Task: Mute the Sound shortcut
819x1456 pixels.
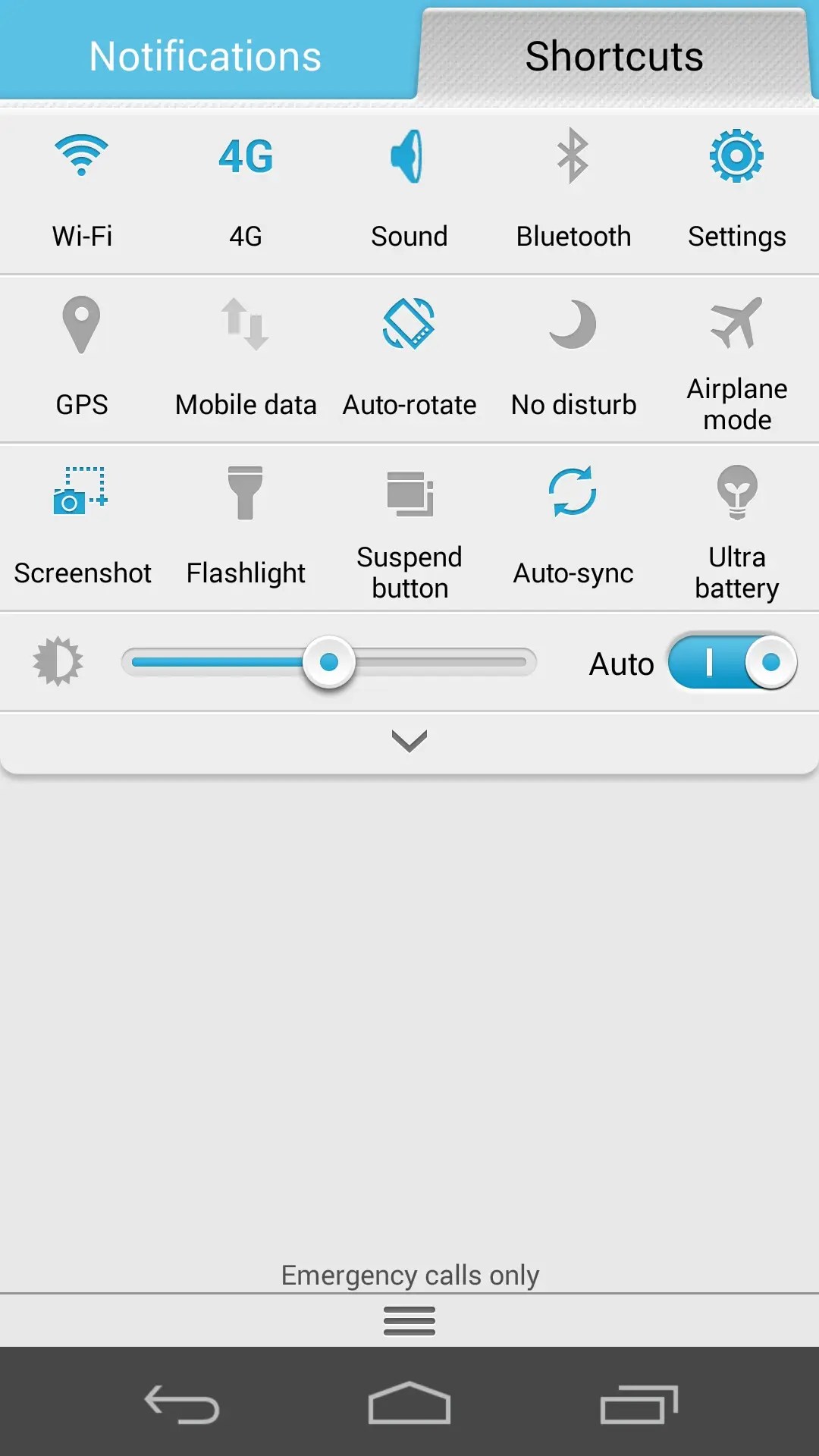Action: (x=409, y=188)
